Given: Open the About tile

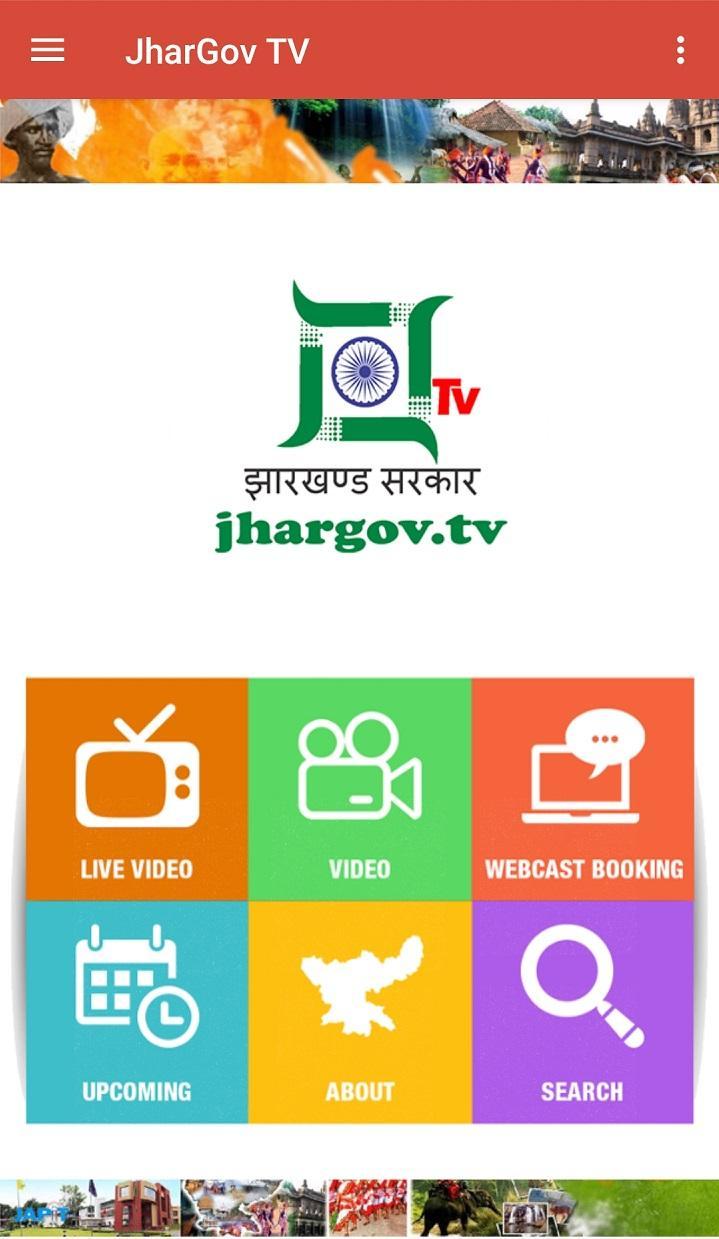Looking at the screenshot, I should pos(359,1012).
